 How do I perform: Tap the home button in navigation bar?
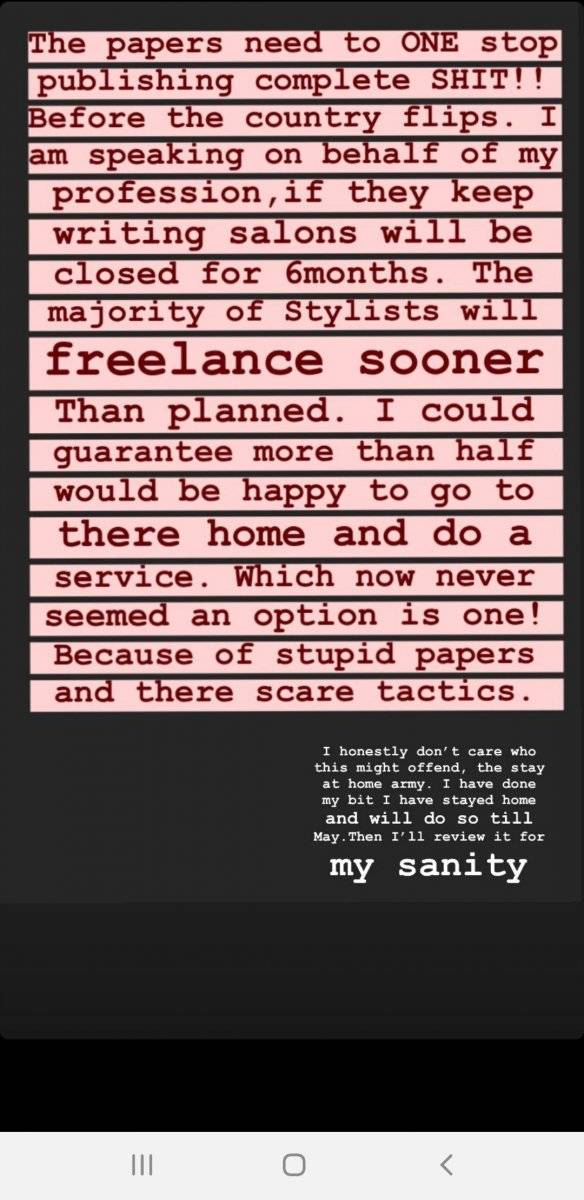(294, 1164)
